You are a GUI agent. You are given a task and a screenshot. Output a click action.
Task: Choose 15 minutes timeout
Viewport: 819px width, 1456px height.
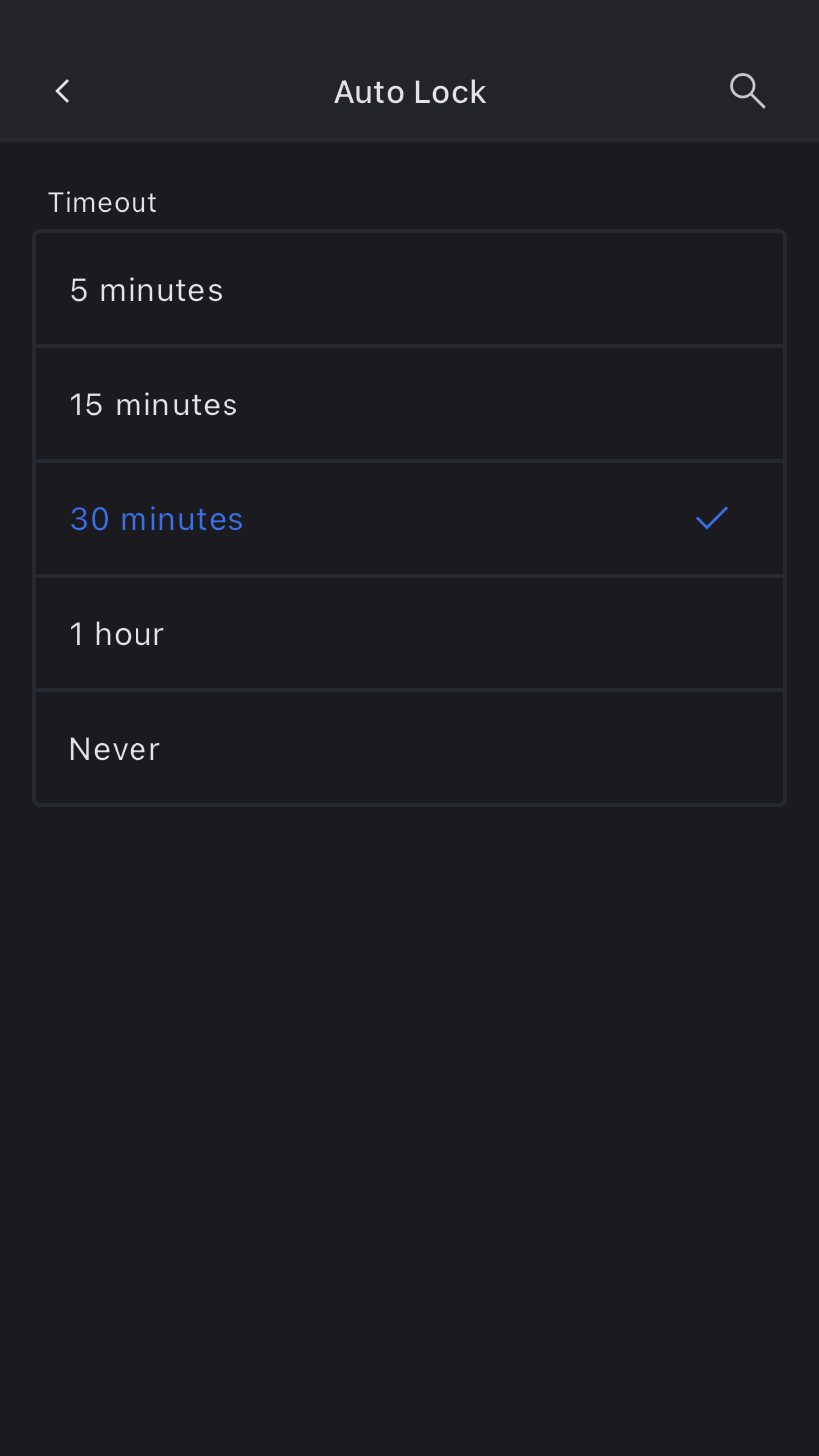tap(409, 405)
